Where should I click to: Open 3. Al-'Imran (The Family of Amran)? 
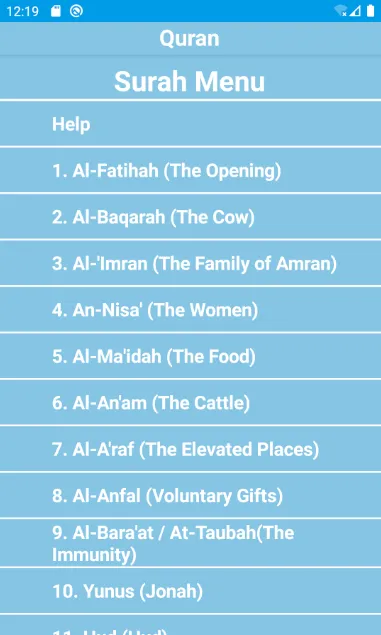click(190, 263)
